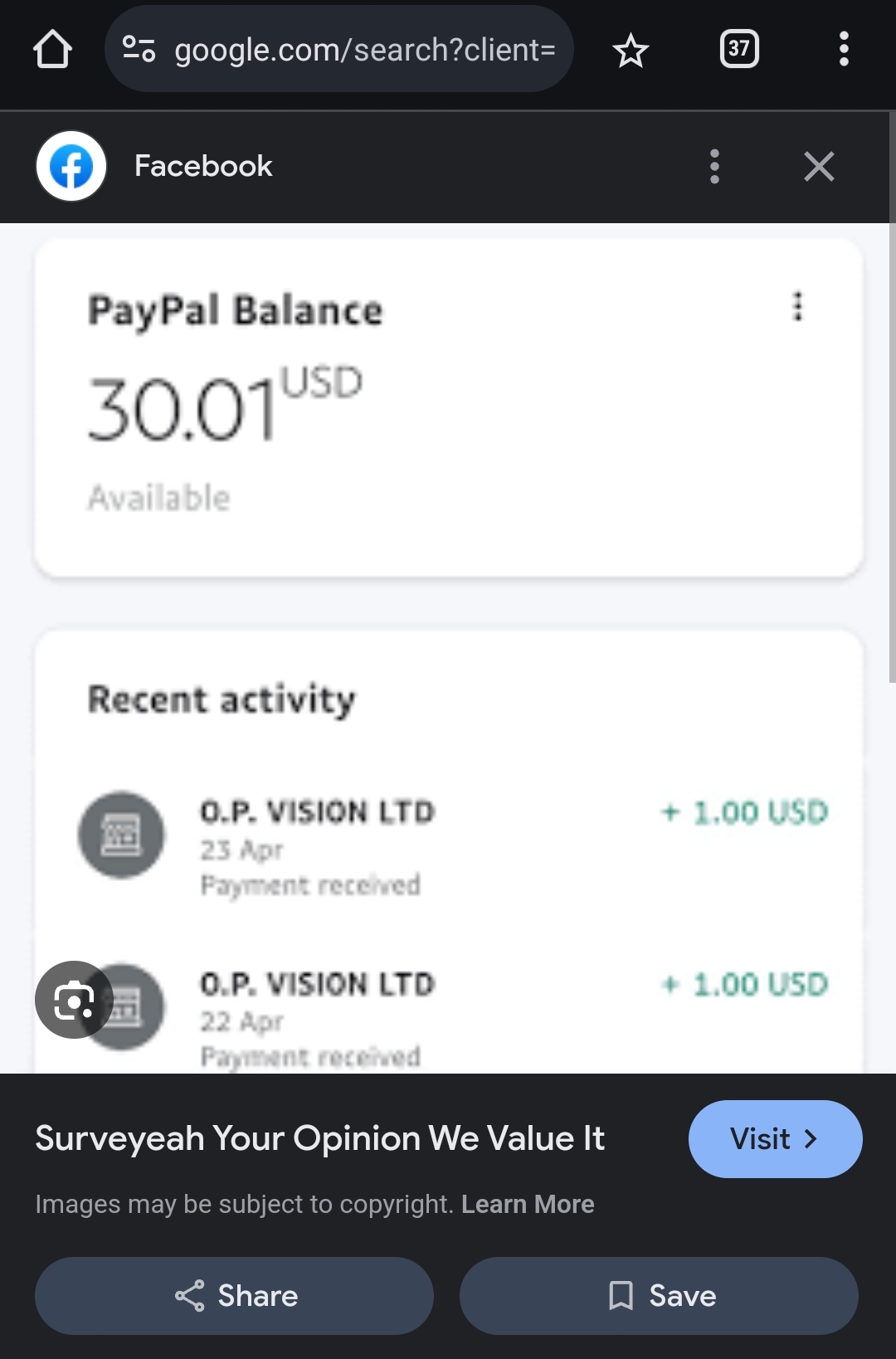
Task: Open the Learn More copyright link
Action: pyautogui.click(x=528, y=1204)
